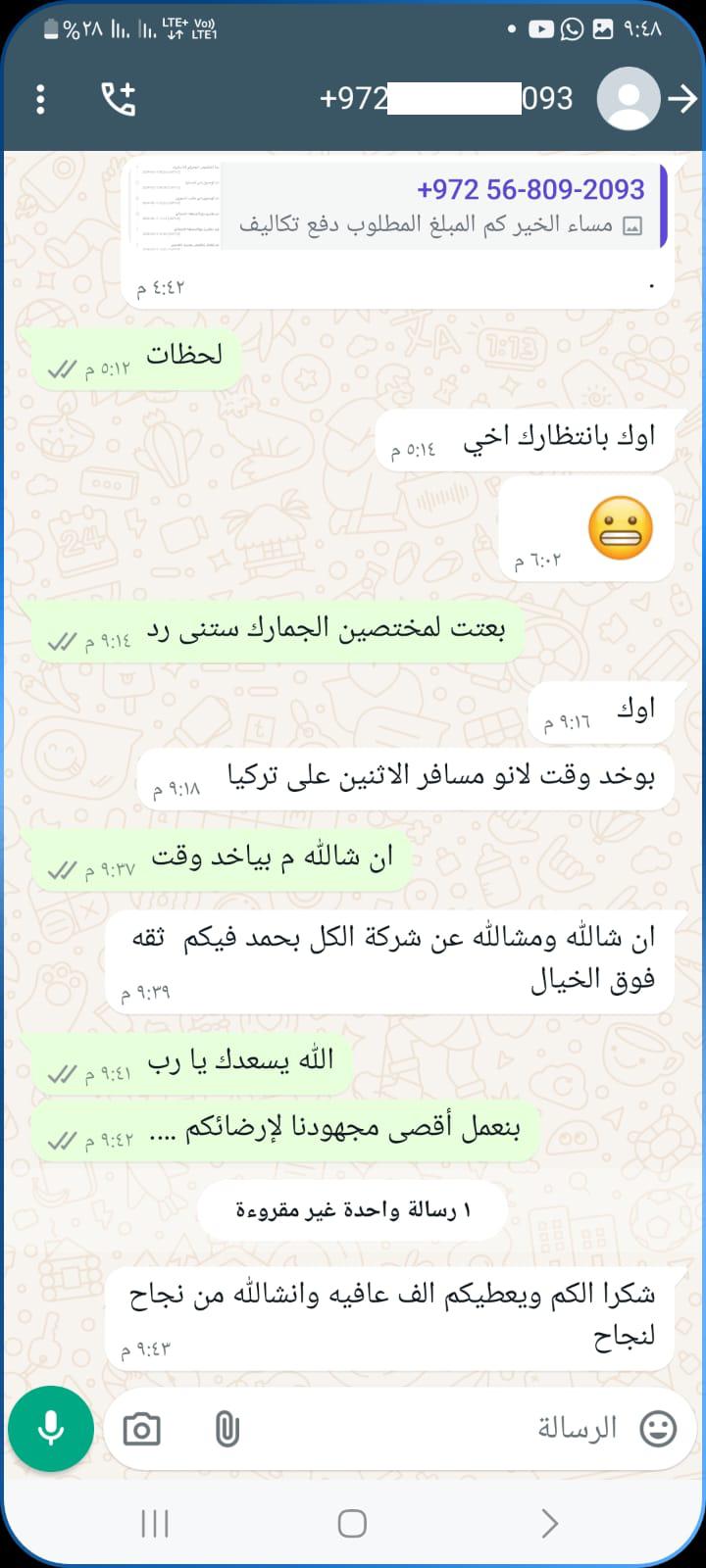Focus the الرسالة message input field
This screenshot has width=706, height=1568.
pos(441,1428)
